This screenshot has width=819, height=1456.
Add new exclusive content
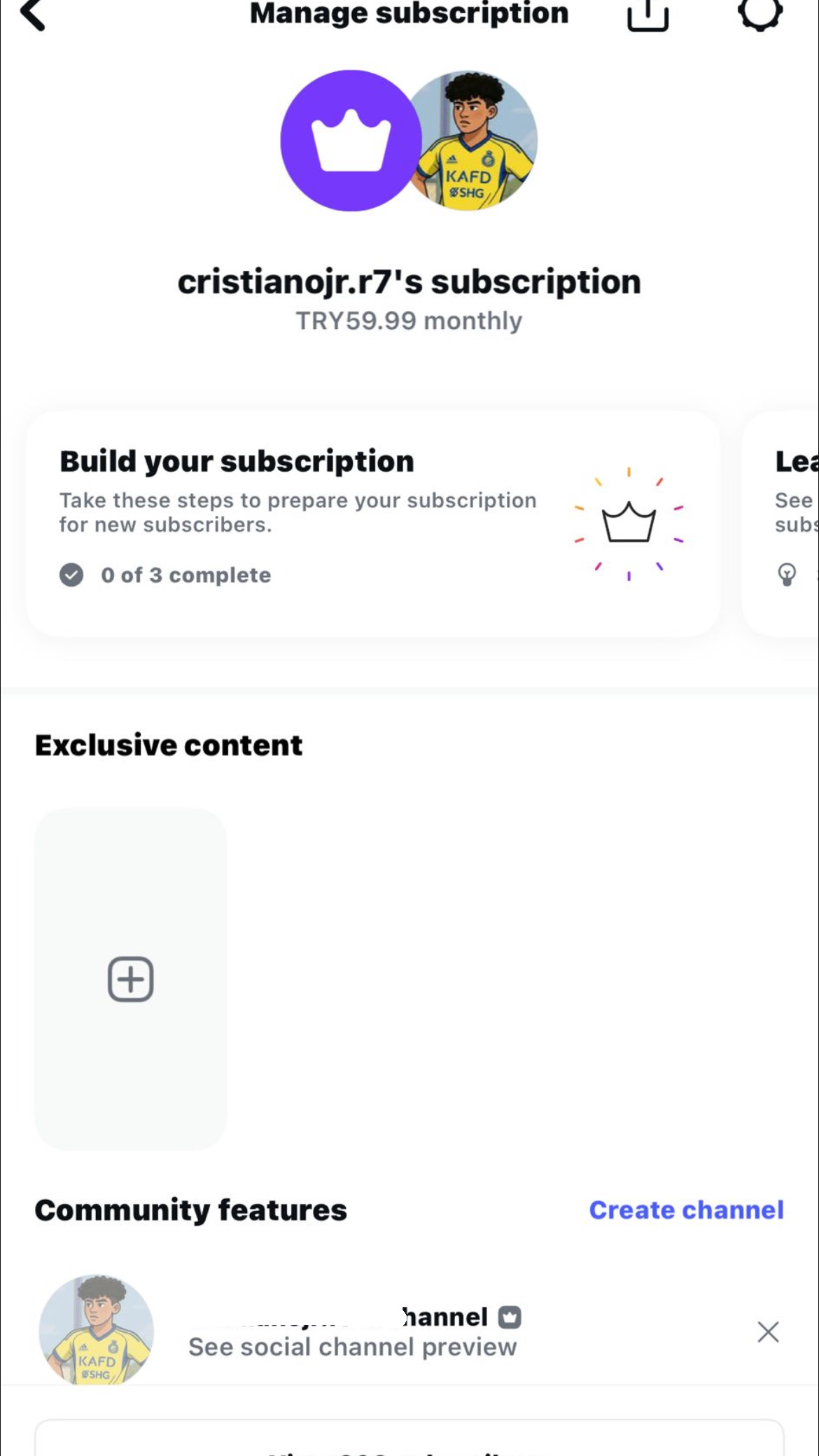[x=131, y=979]
